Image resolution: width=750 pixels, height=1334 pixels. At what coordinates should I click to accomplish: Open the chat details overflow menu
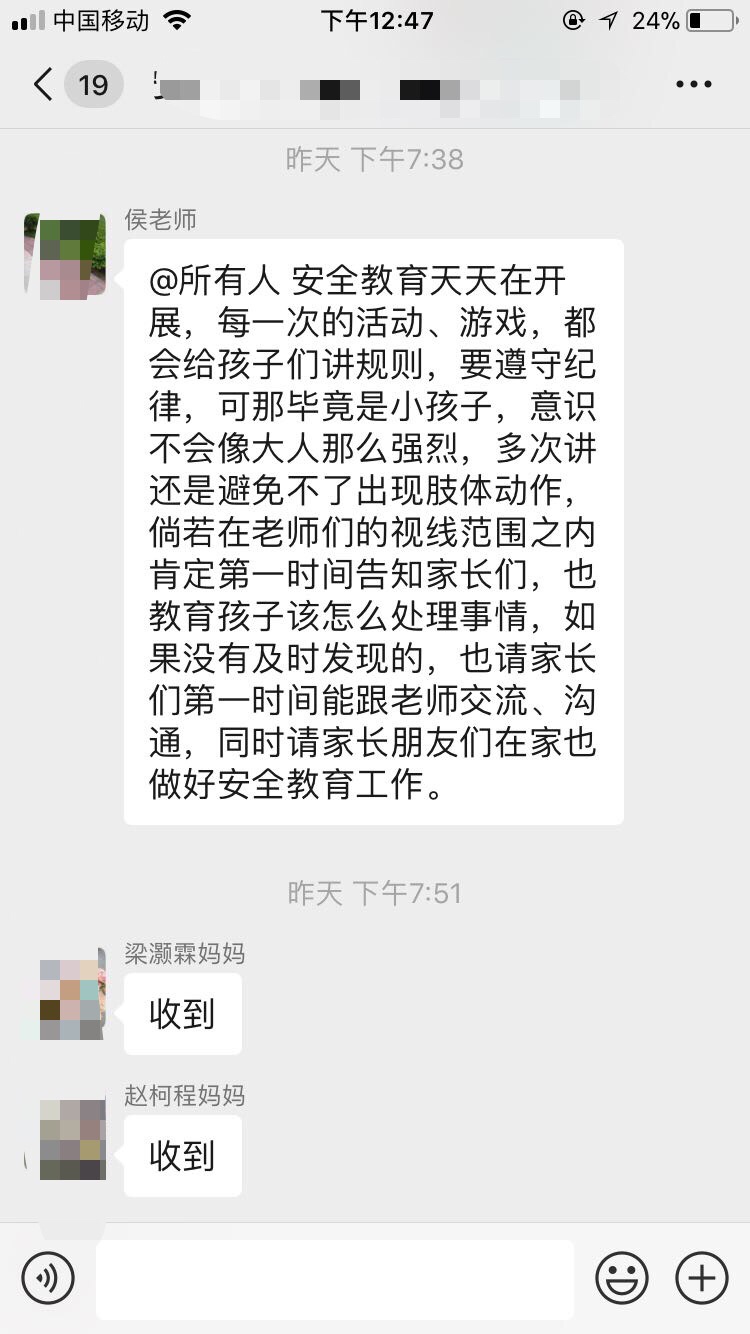click(x=693, y=85)
